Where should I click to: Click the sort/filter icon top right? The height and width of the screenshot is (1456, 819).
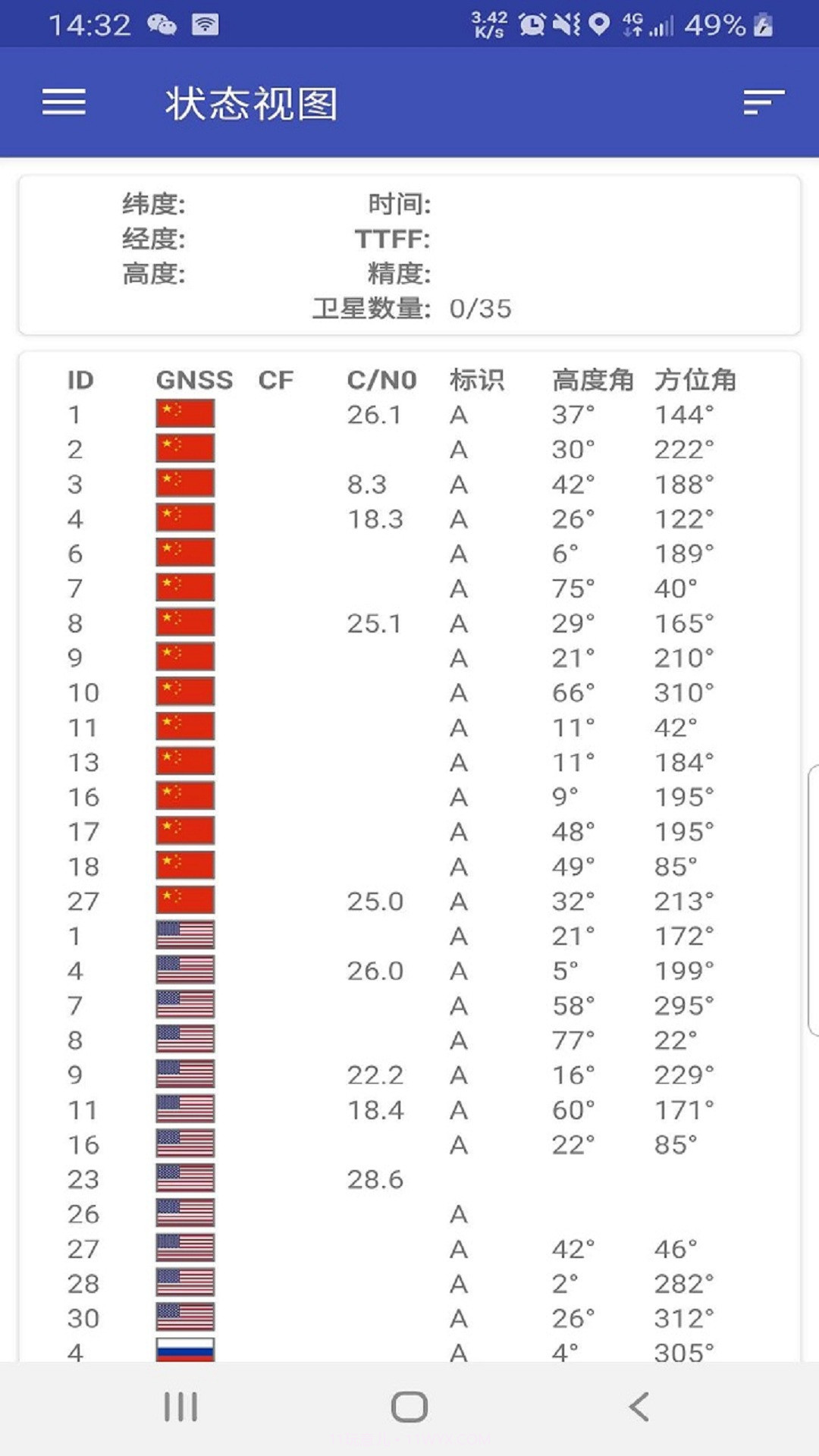[x=764, y=102]
